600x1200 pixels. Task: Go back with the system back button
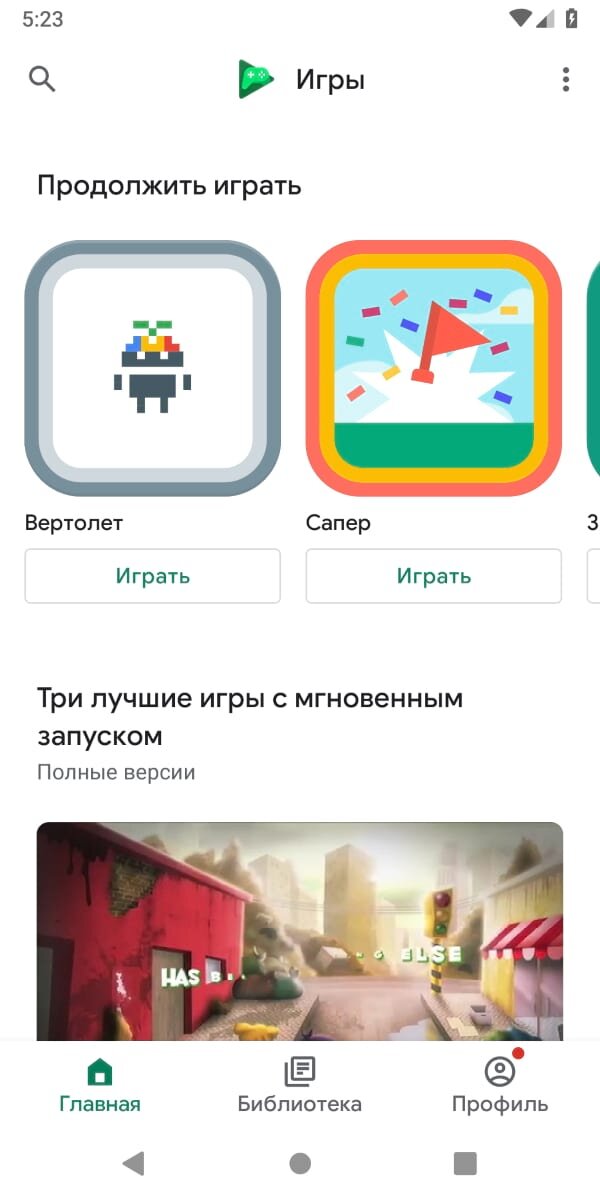pyautogui.click(x=133, y=1162)
